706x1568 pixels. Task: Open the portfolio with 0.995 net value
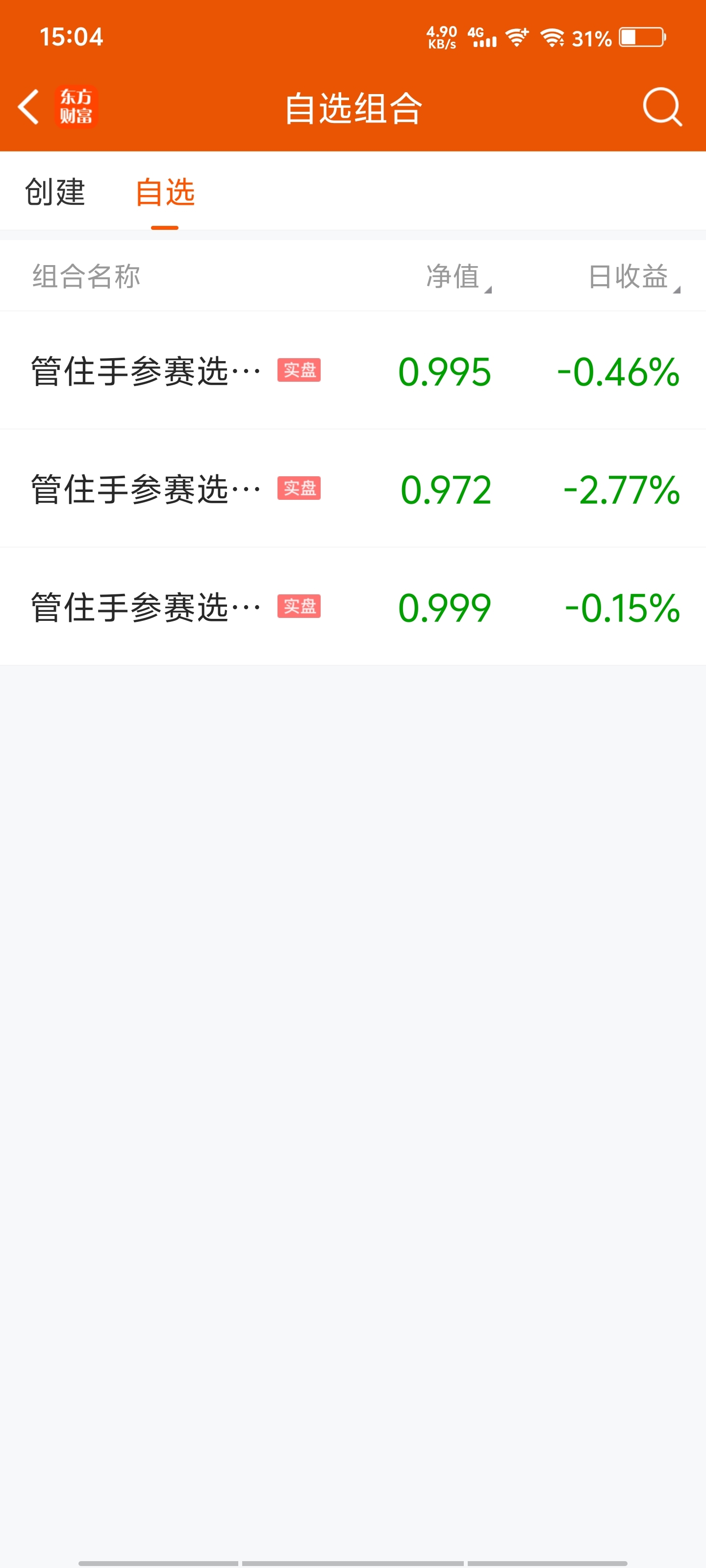353,371
